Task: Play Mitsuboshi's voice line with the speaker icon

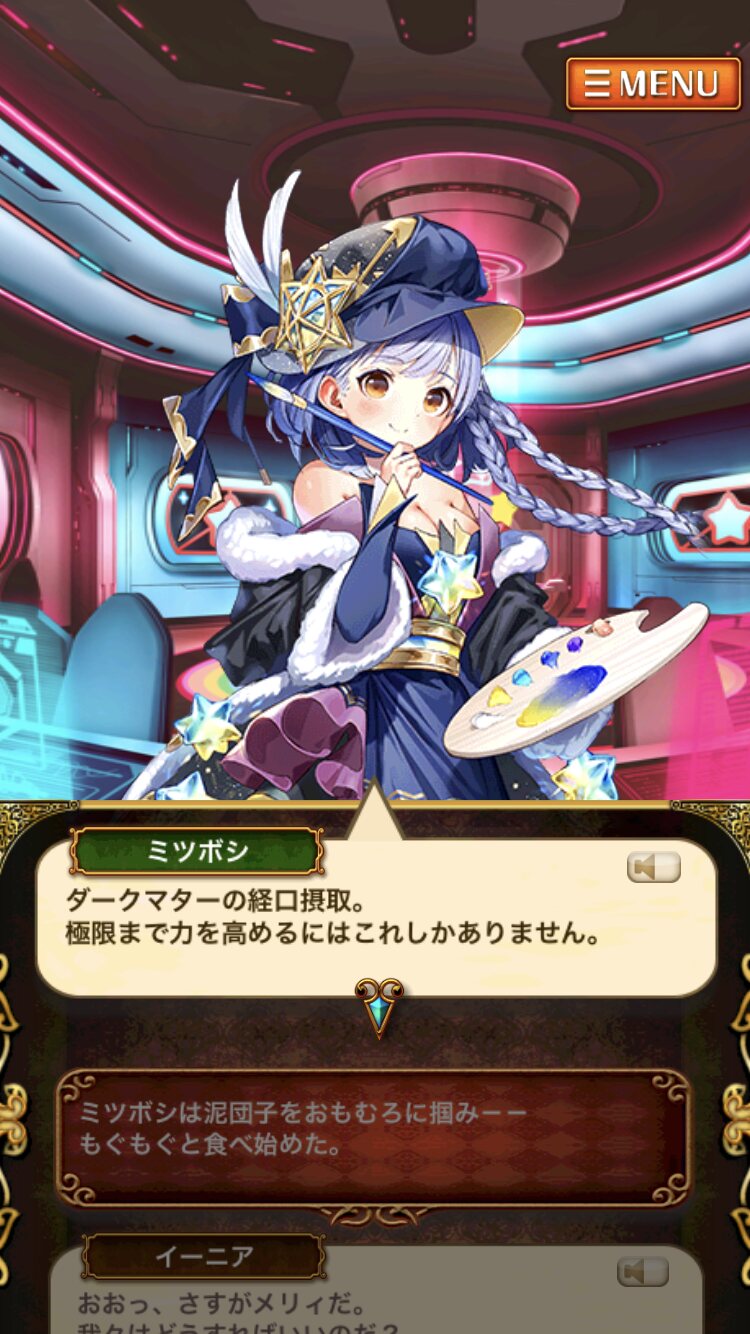Action: pyautogui.click(x=654, y=867)
